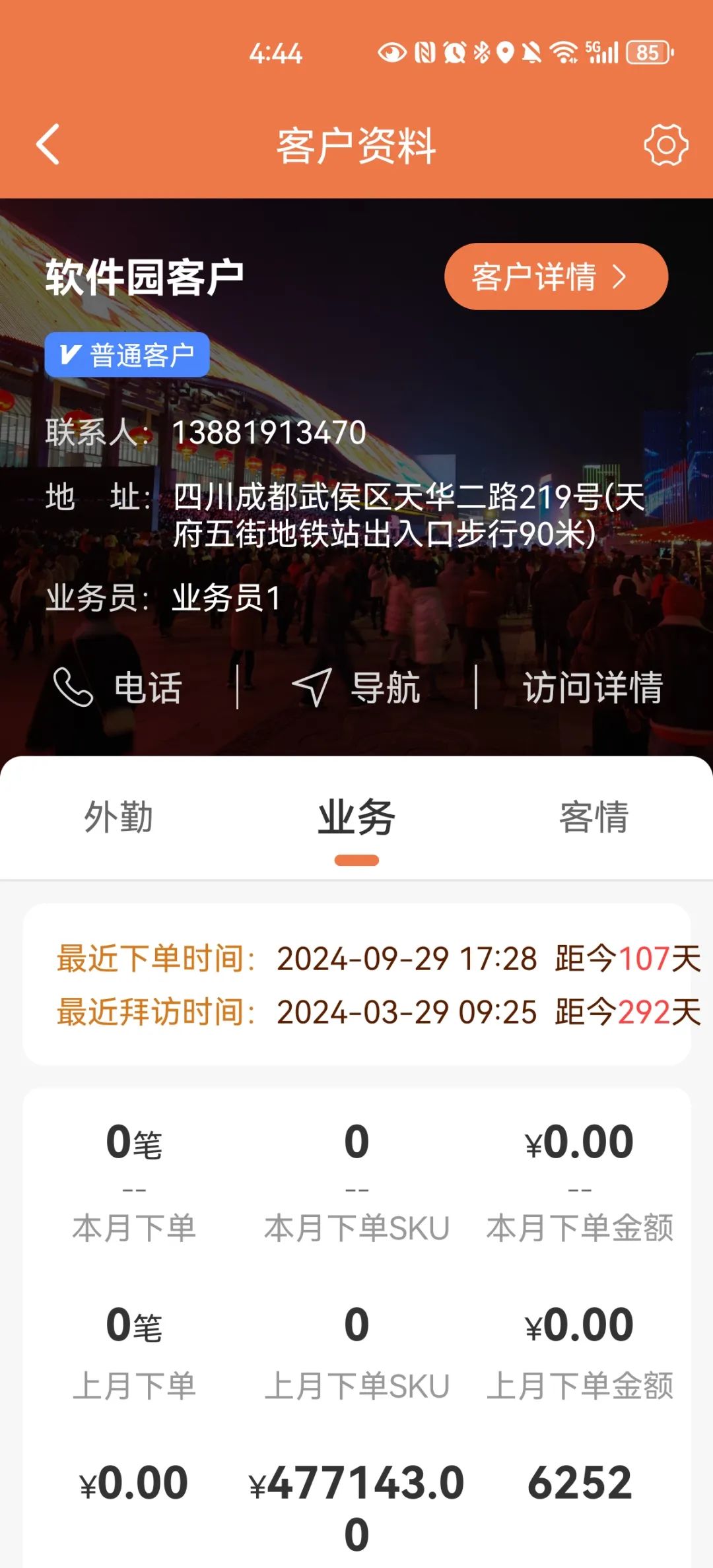Tap the navigation icon to get directions

click(311, 688)
